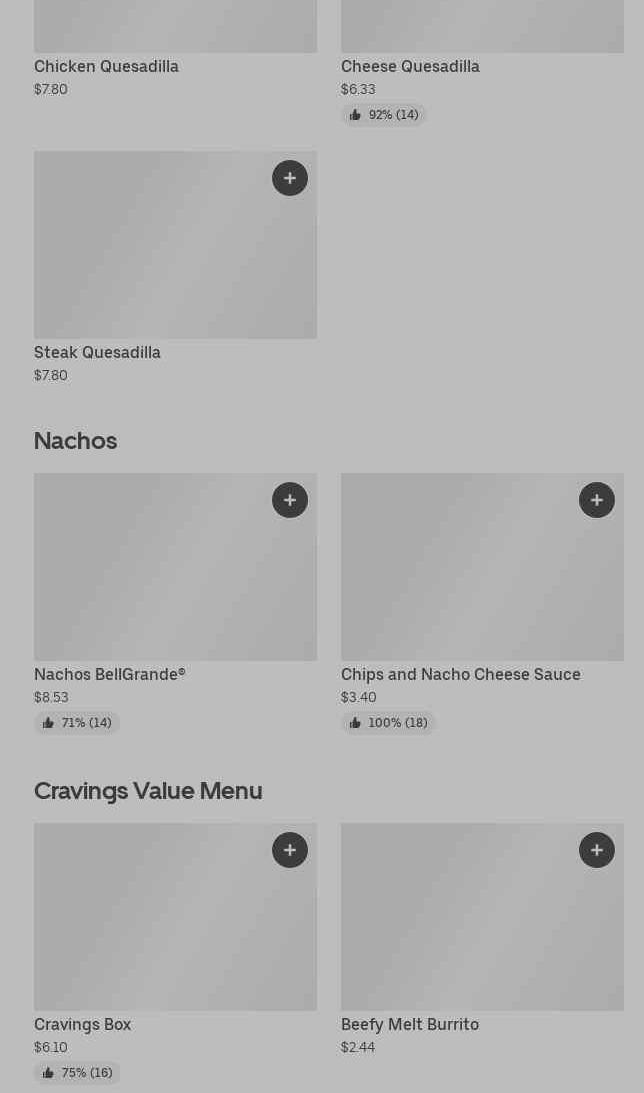Open the Cheese Quesadilla item

coord(410,67)
